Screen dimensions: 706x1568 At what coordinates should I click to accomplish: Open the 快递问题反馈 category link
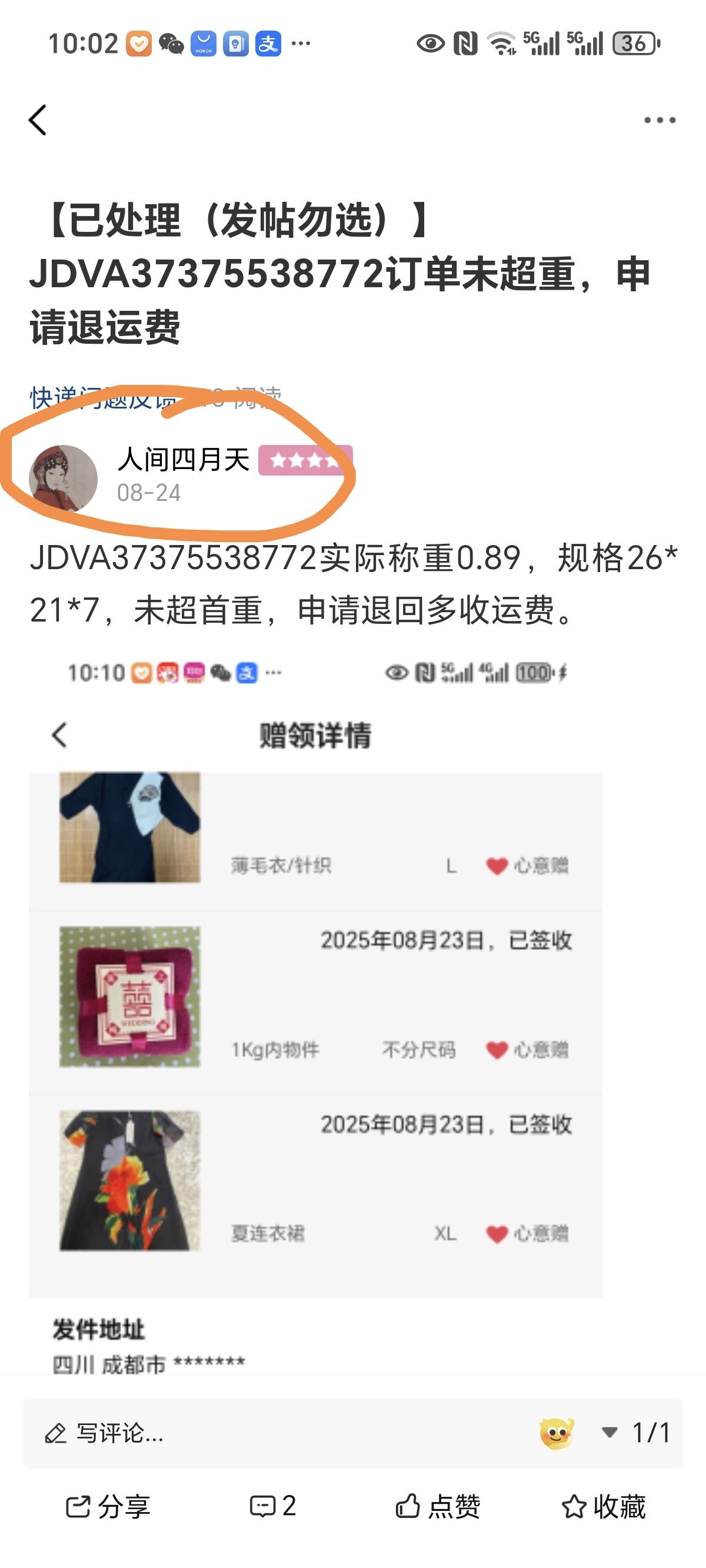pyautogui.click(x=102, y=397)
